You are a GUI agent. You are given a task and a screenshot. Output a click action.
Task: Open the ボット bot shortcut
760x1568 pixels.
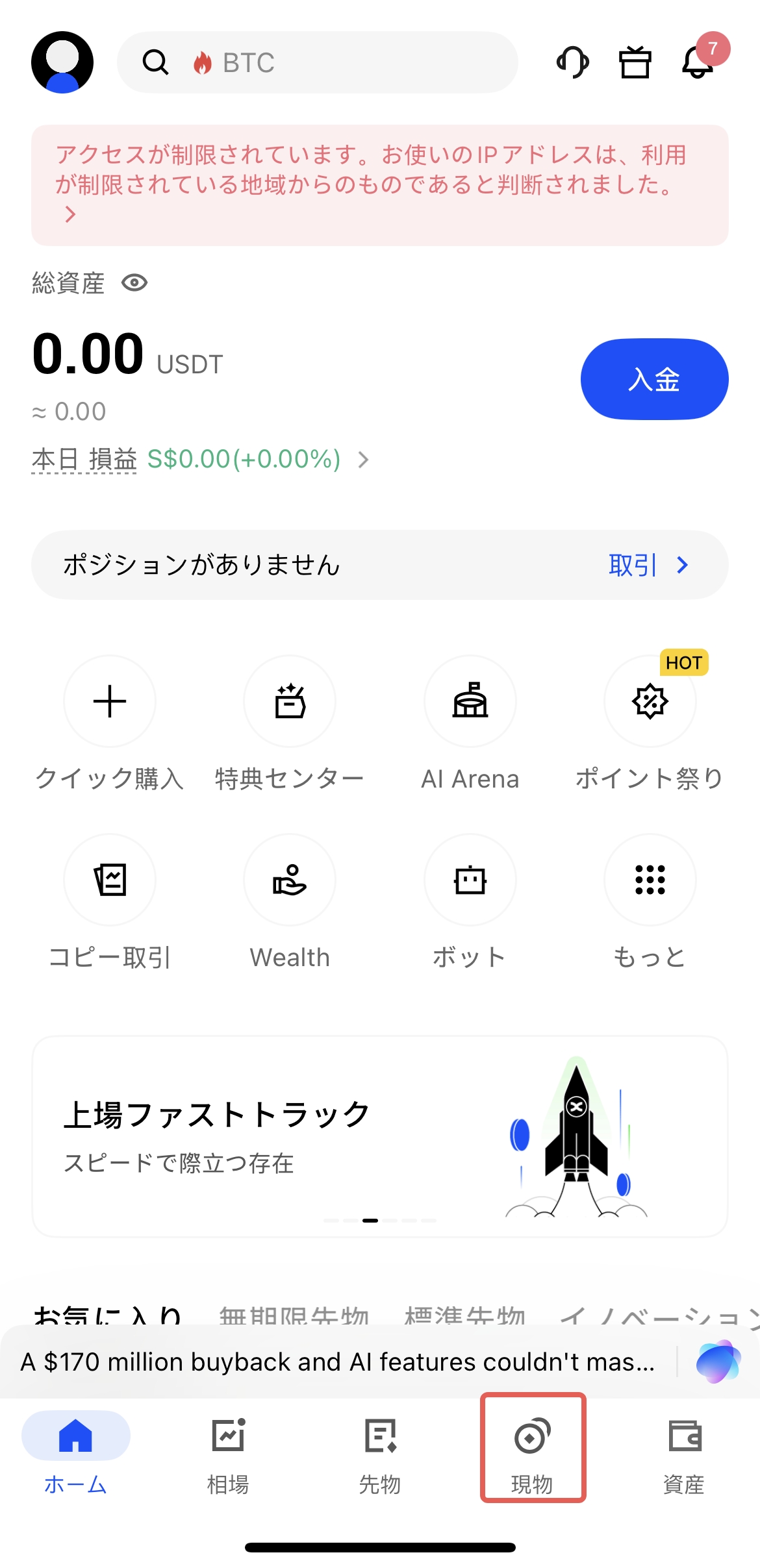(x=470, y=880)
